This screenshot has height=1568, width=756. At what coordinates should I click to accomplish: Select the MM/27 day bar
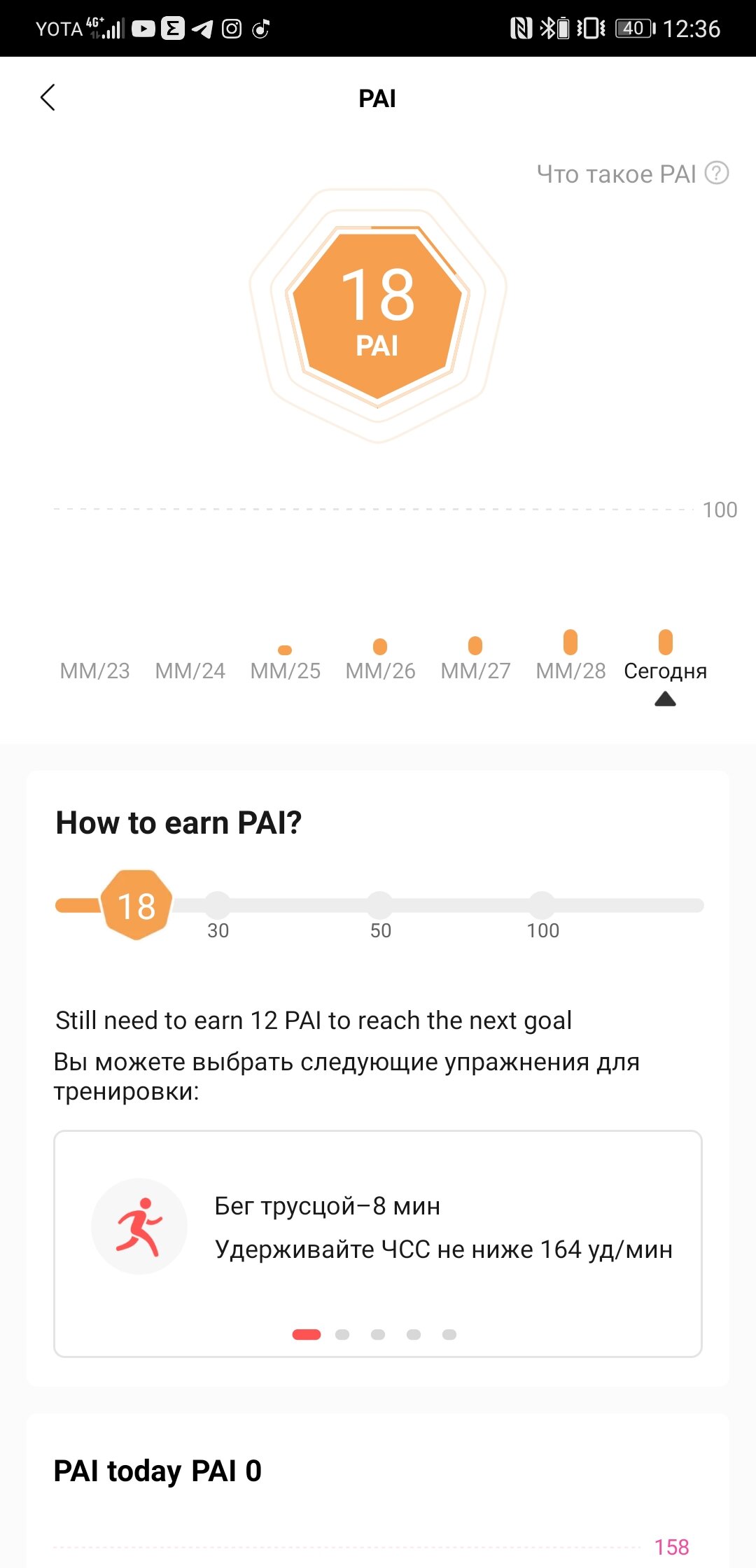[475, 645]
